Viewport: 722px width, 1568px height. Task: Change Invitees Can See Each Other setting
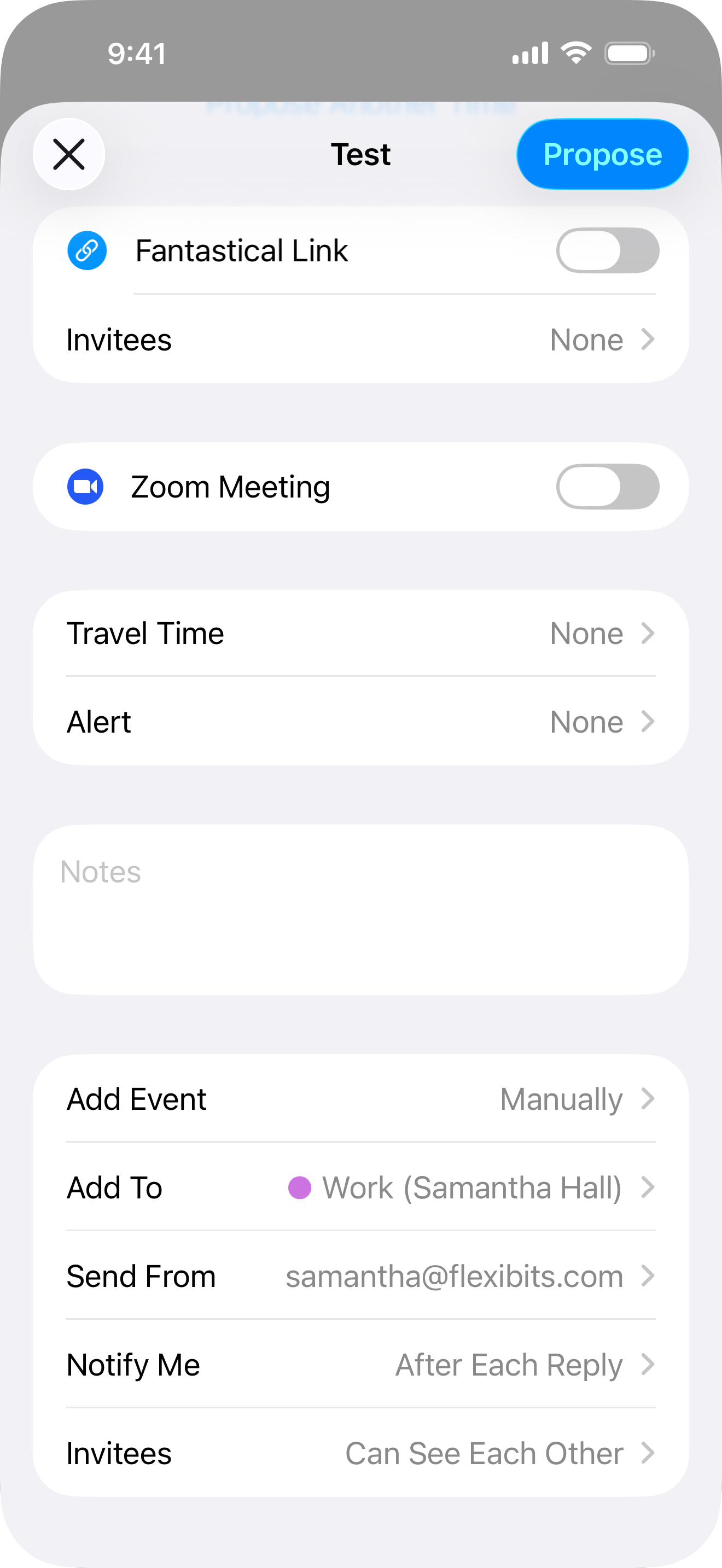click(x=360, y=1454)
